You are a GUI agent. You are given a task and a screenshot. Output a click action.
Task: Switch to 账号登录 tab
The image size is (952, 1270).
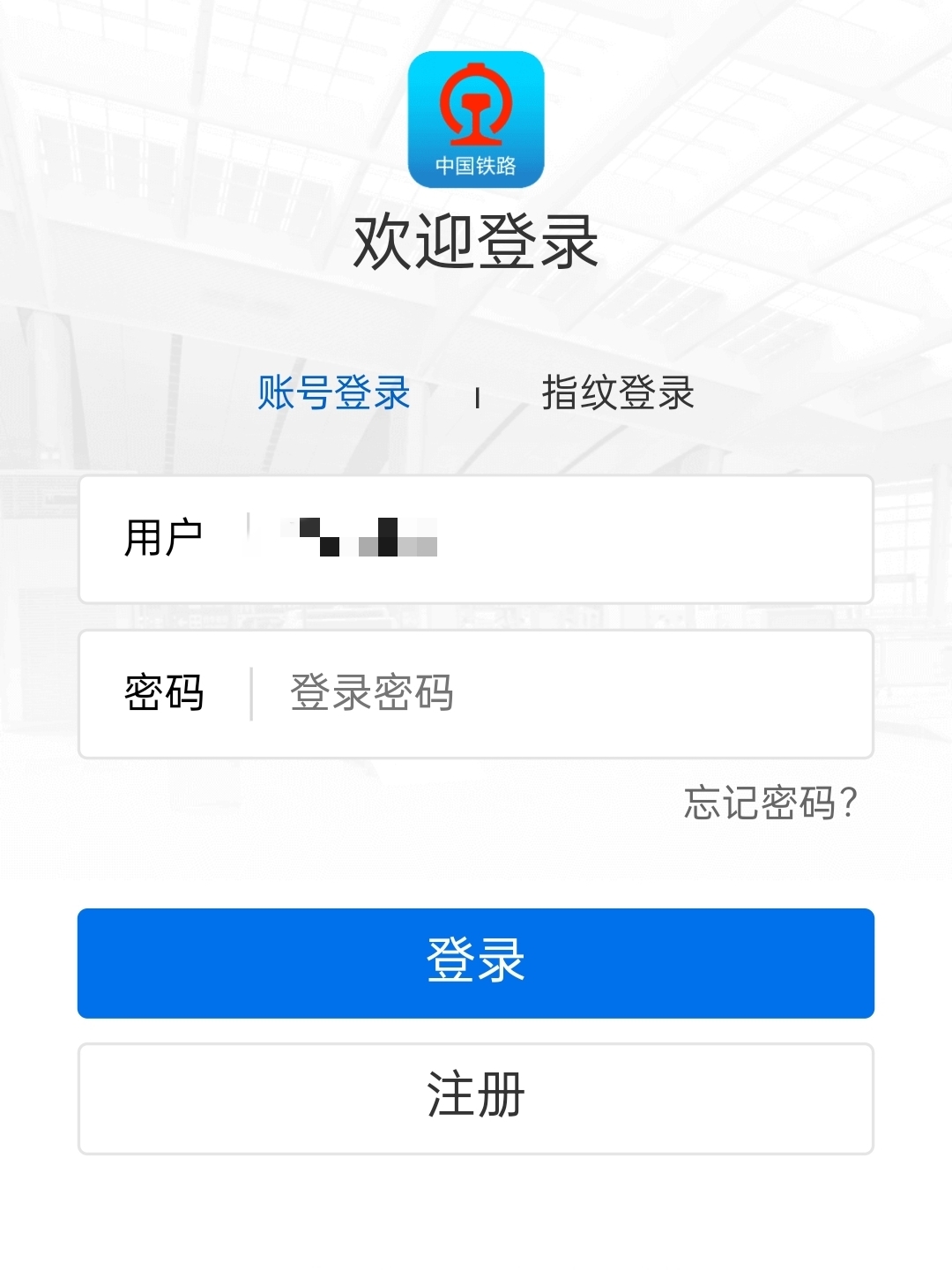333,393
